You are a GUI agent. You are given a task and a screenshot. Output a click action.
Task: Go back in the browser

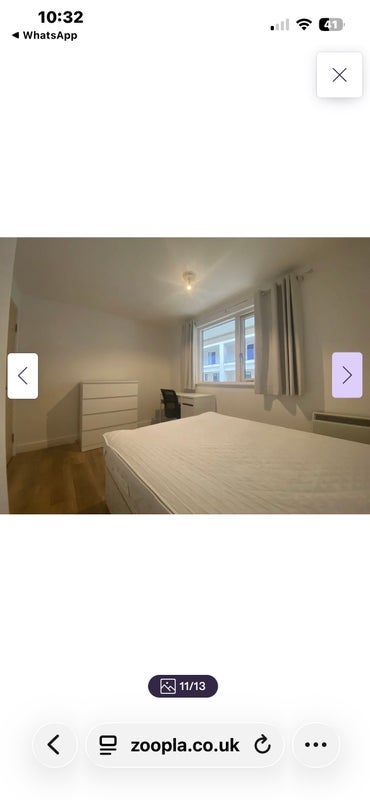coord(55,745)
